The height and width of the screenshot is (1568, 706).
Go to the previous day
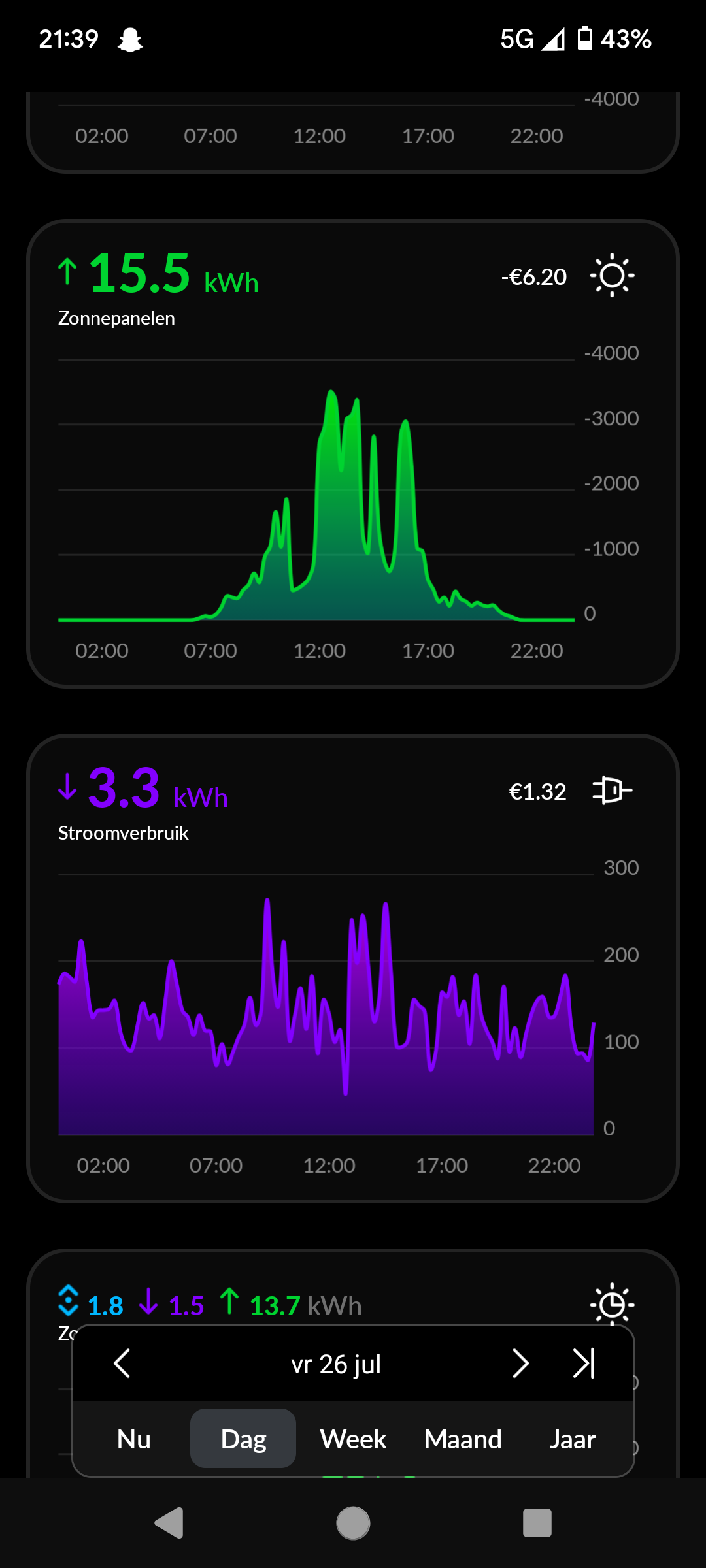122,1364
